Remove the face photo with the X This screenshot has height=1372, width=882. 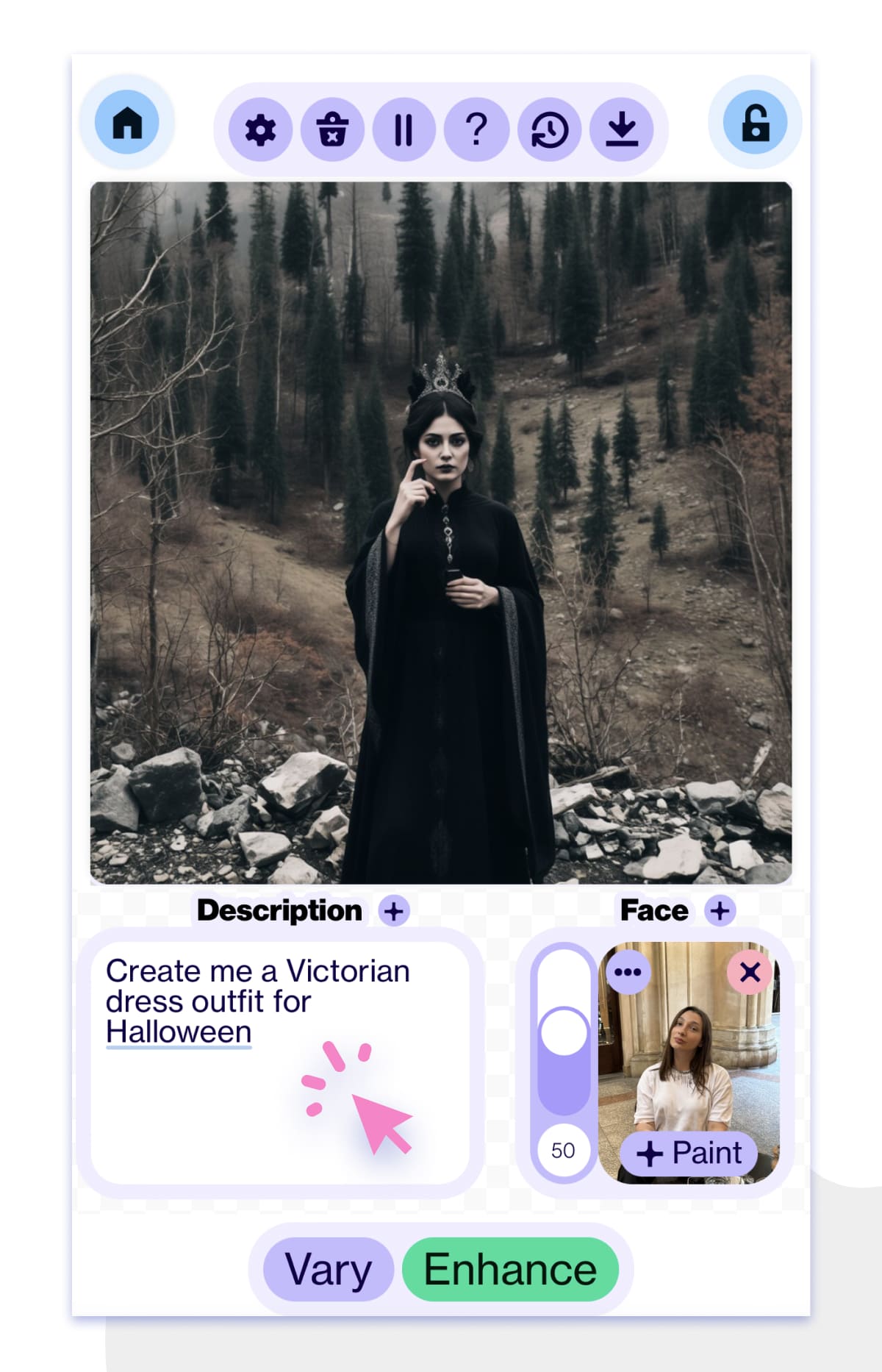[x=750, y=972]
